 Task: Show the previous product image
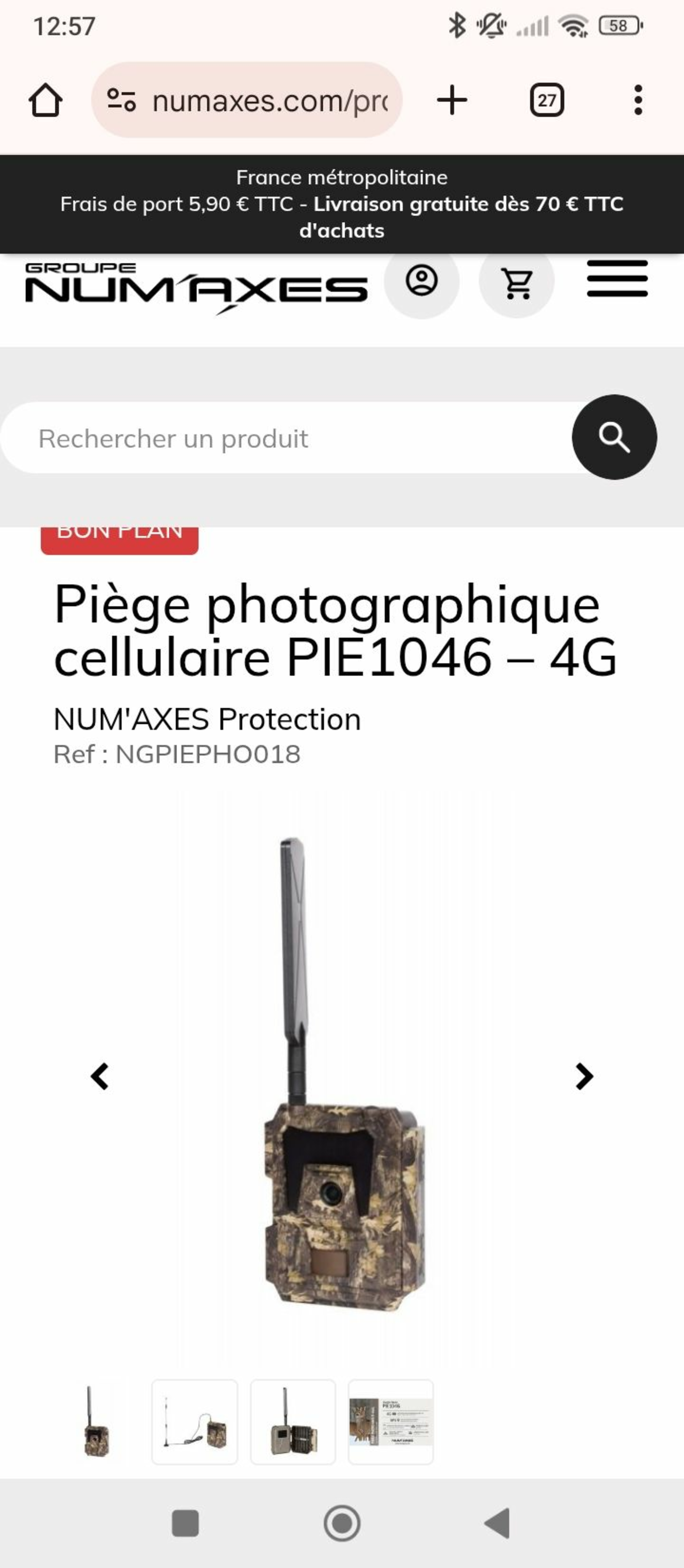[x=100, y=1076]
